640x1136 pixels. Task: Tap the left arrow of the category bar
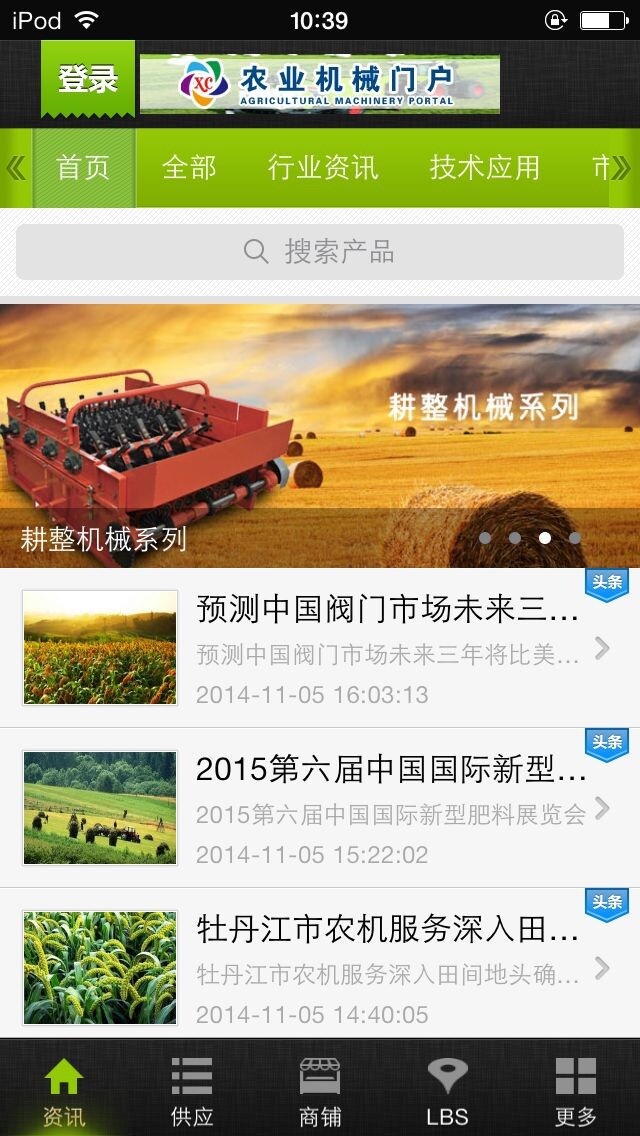pos(15,168)
